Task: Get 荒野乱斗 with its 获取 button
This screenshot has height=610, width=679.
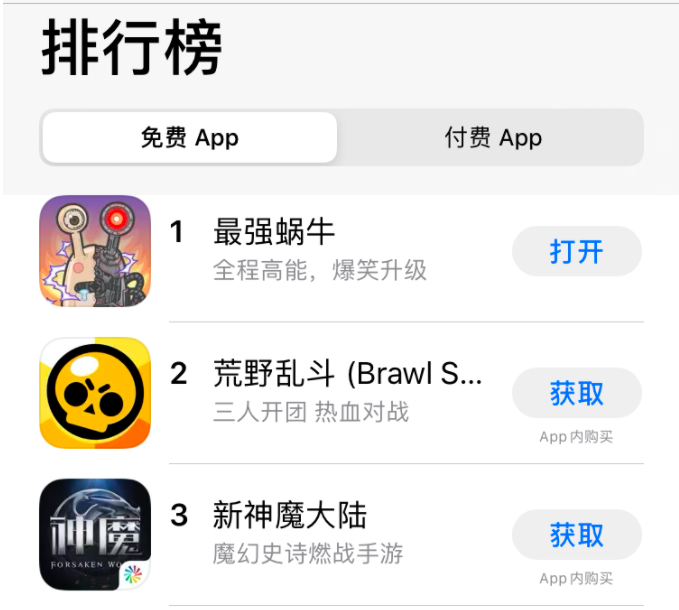Action: click(576, 394)
